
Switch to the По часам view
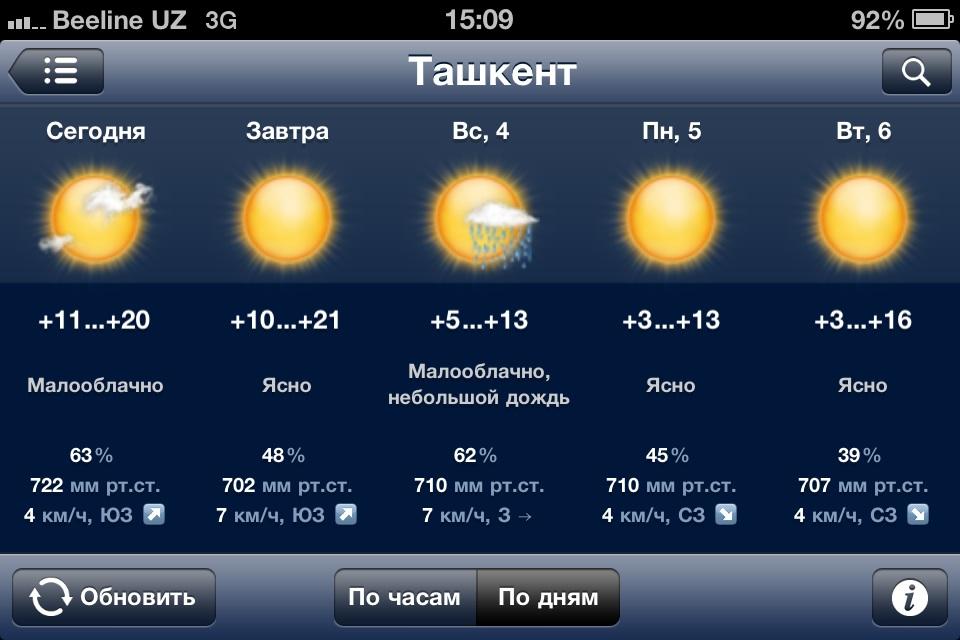(x=404, y=597)
